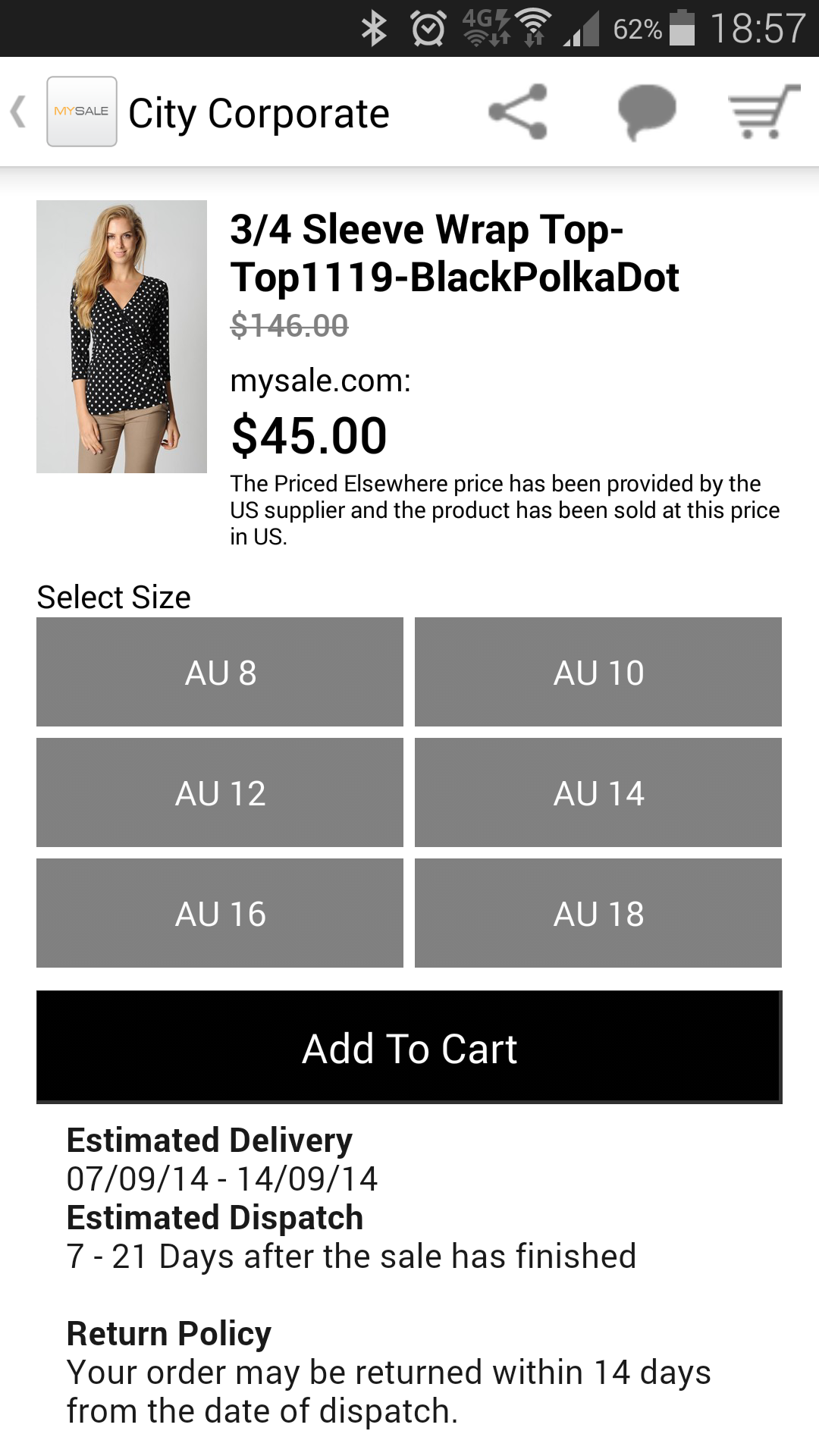Go back using the back arrow
The width and height of the screenshot is (819, 1456).
coord(18,111)
